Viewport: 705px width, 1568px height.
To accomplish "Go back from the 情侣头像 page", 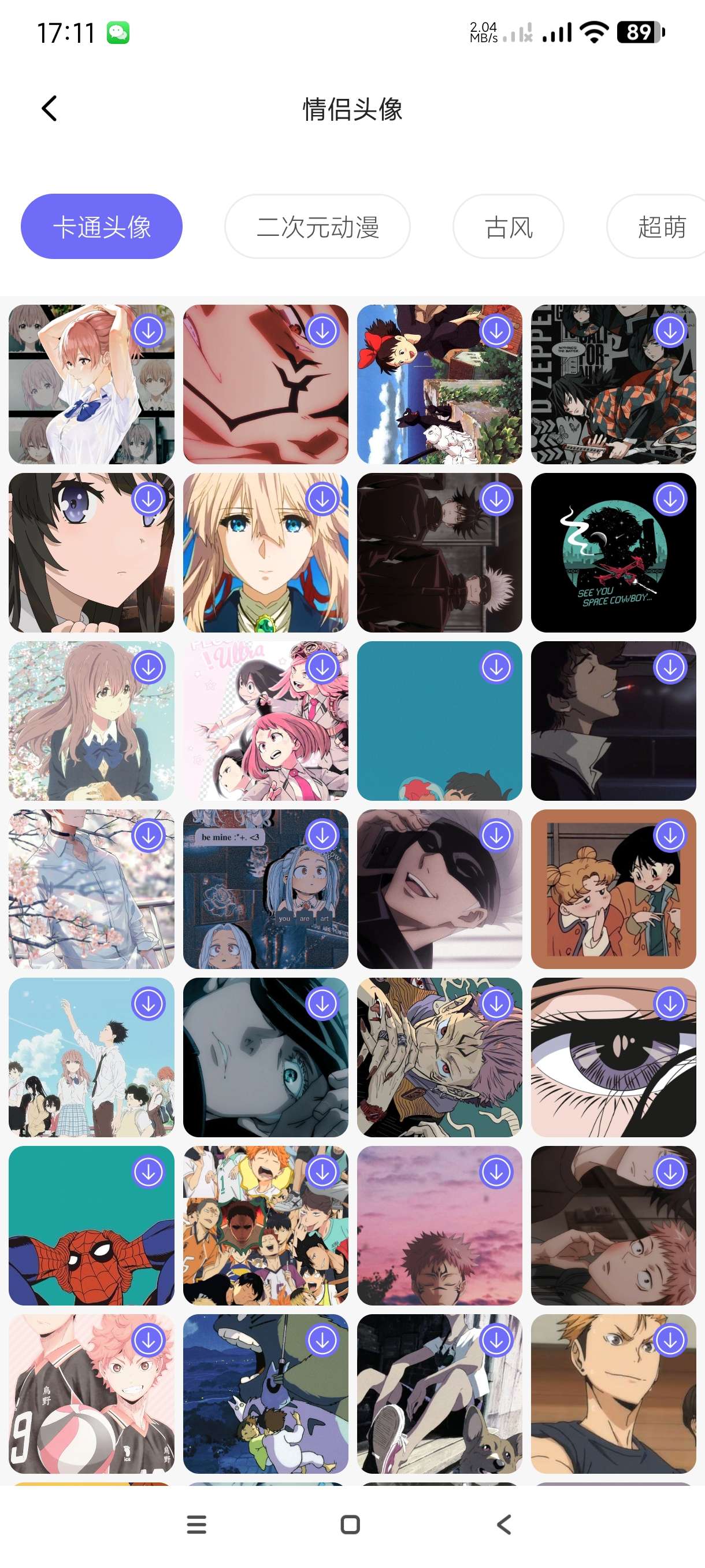I will (49, 109).
